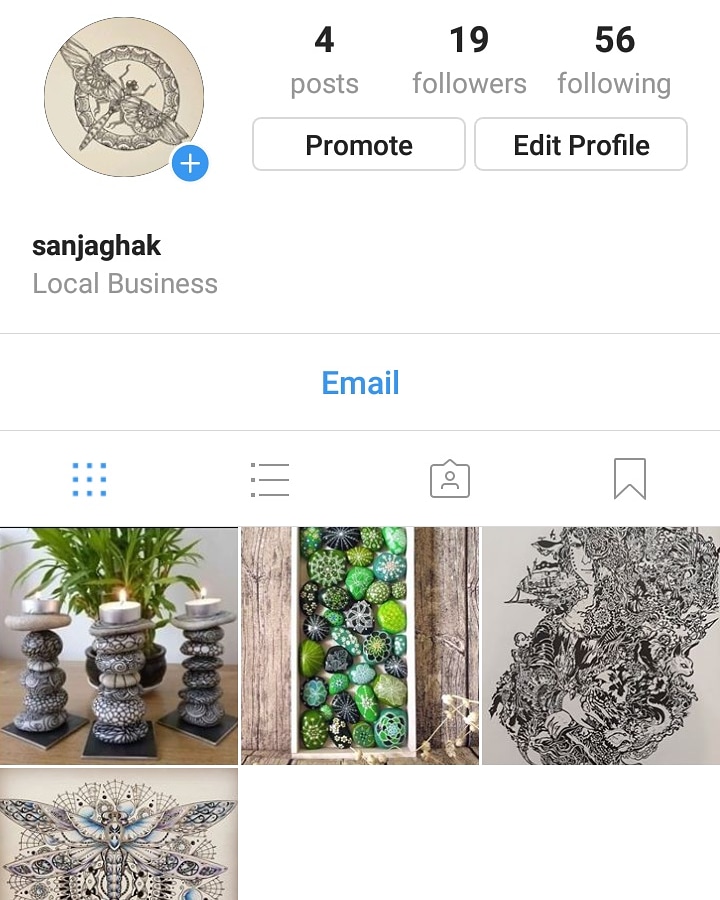Switch to the list view tab
The width and height of the screenshot is (720, 900).
[x=270, y=480]
